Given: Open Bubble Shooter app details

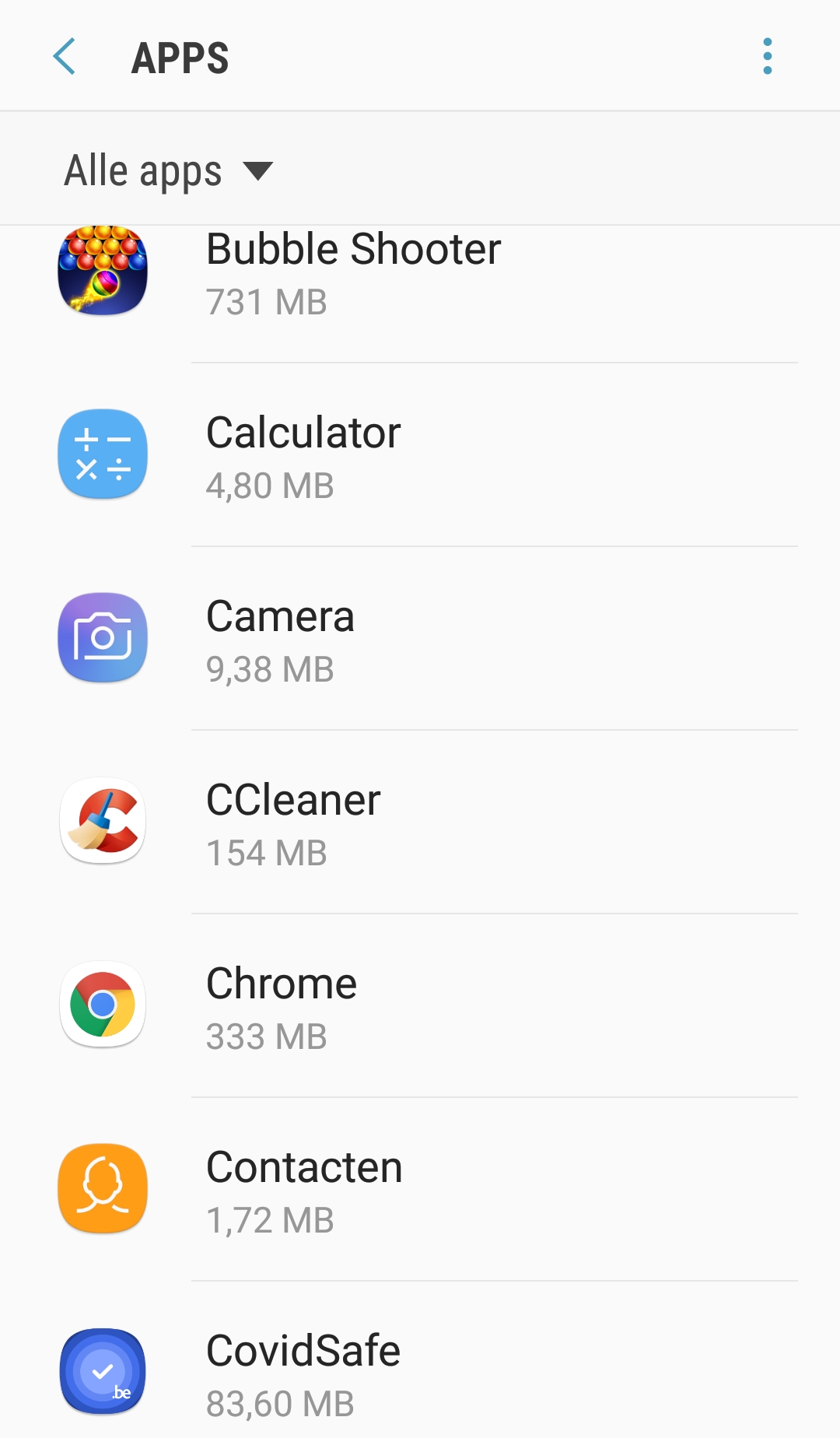Looking at the screenshot, I should pos(420,274).
